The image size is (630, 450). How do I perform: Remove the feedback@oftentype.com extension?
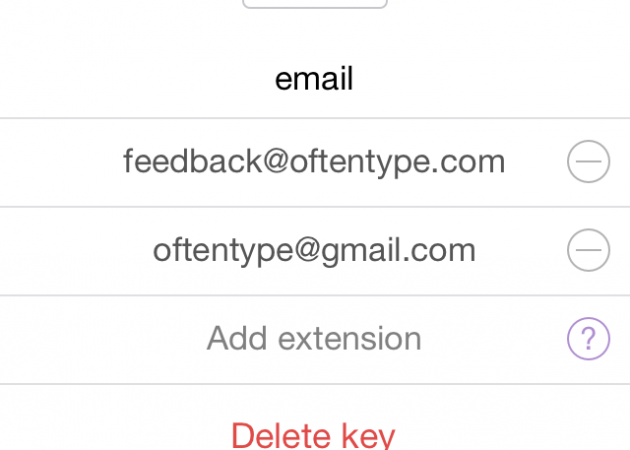(588, 162)
